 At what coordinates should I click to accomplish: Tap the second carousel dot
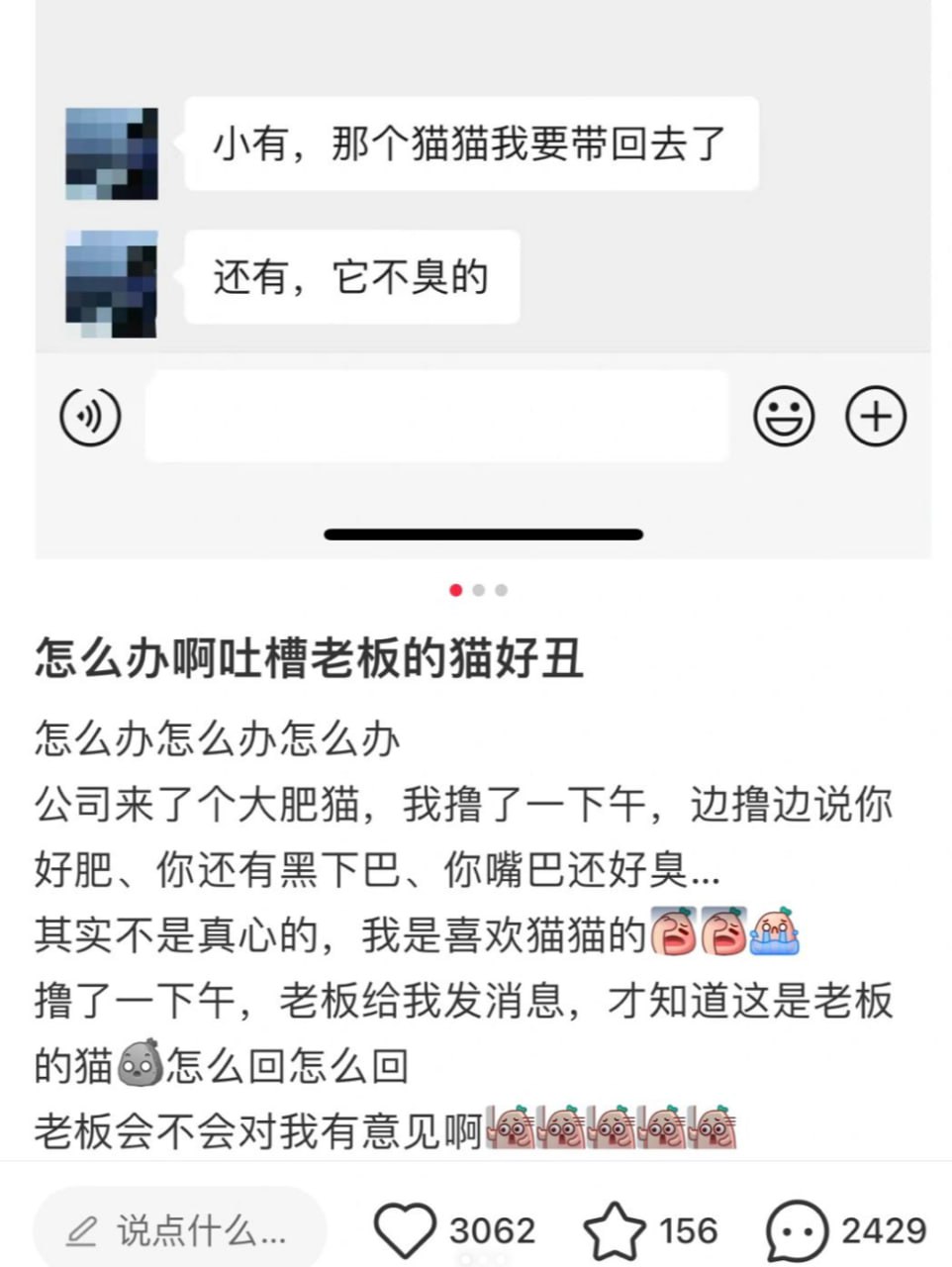click(479, 590)
